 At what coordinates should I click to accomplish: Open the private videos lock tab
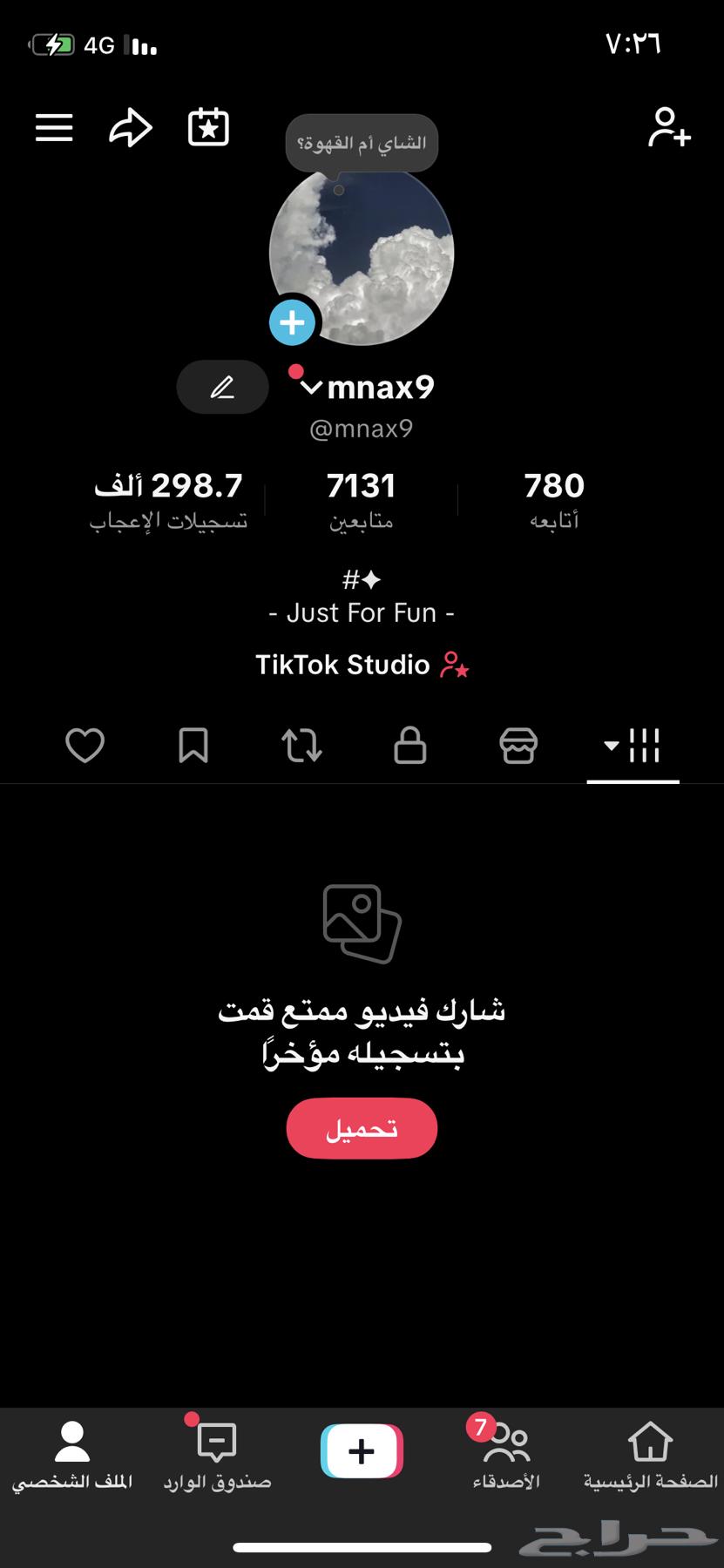(409, 746)
